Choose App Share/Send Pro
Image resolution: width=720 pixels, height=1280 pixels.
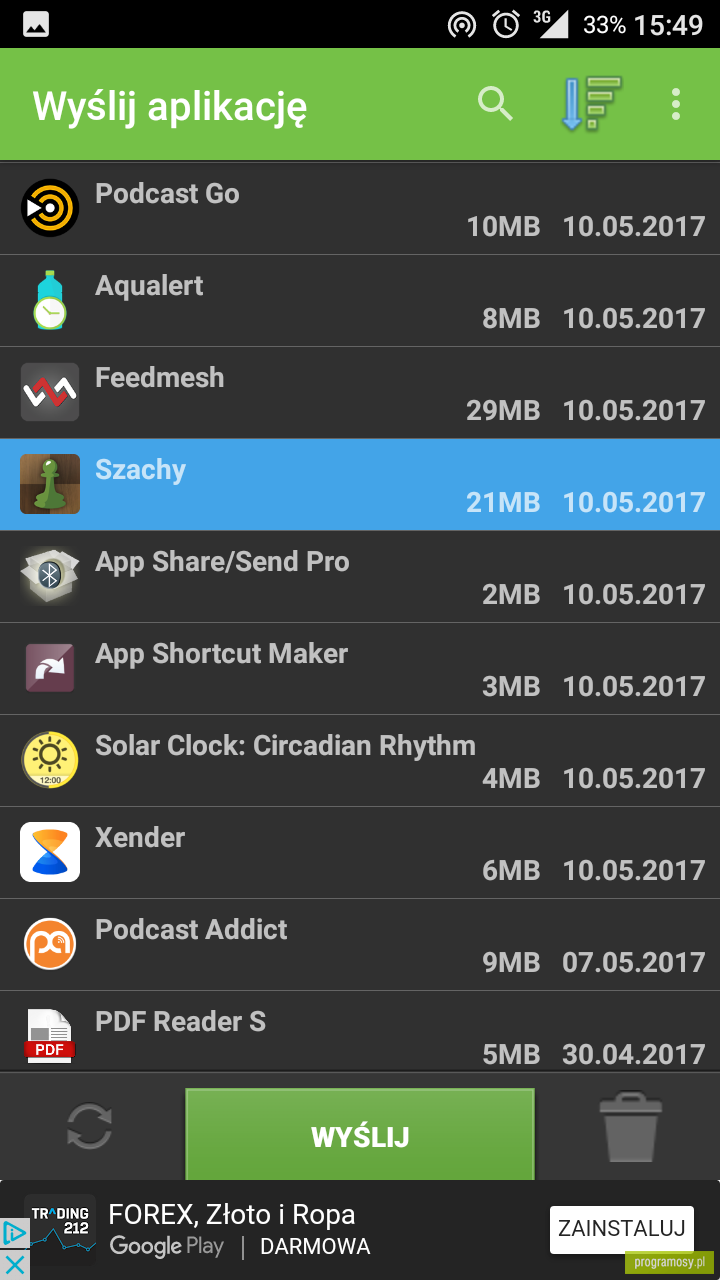pos(360,577)
